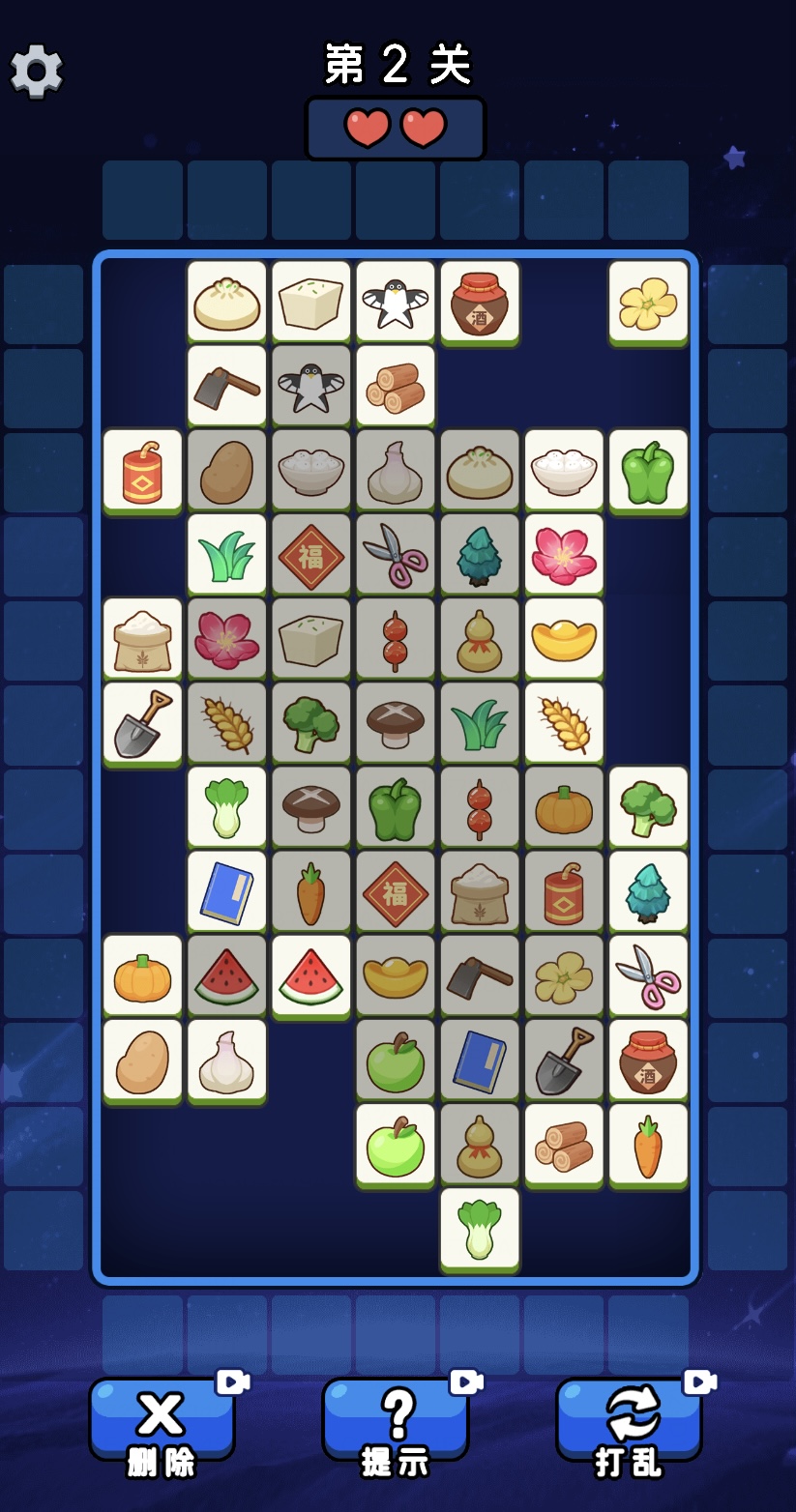Select the uncovered broccoli tile
The image size is (796, 1512).
(648, 807)
